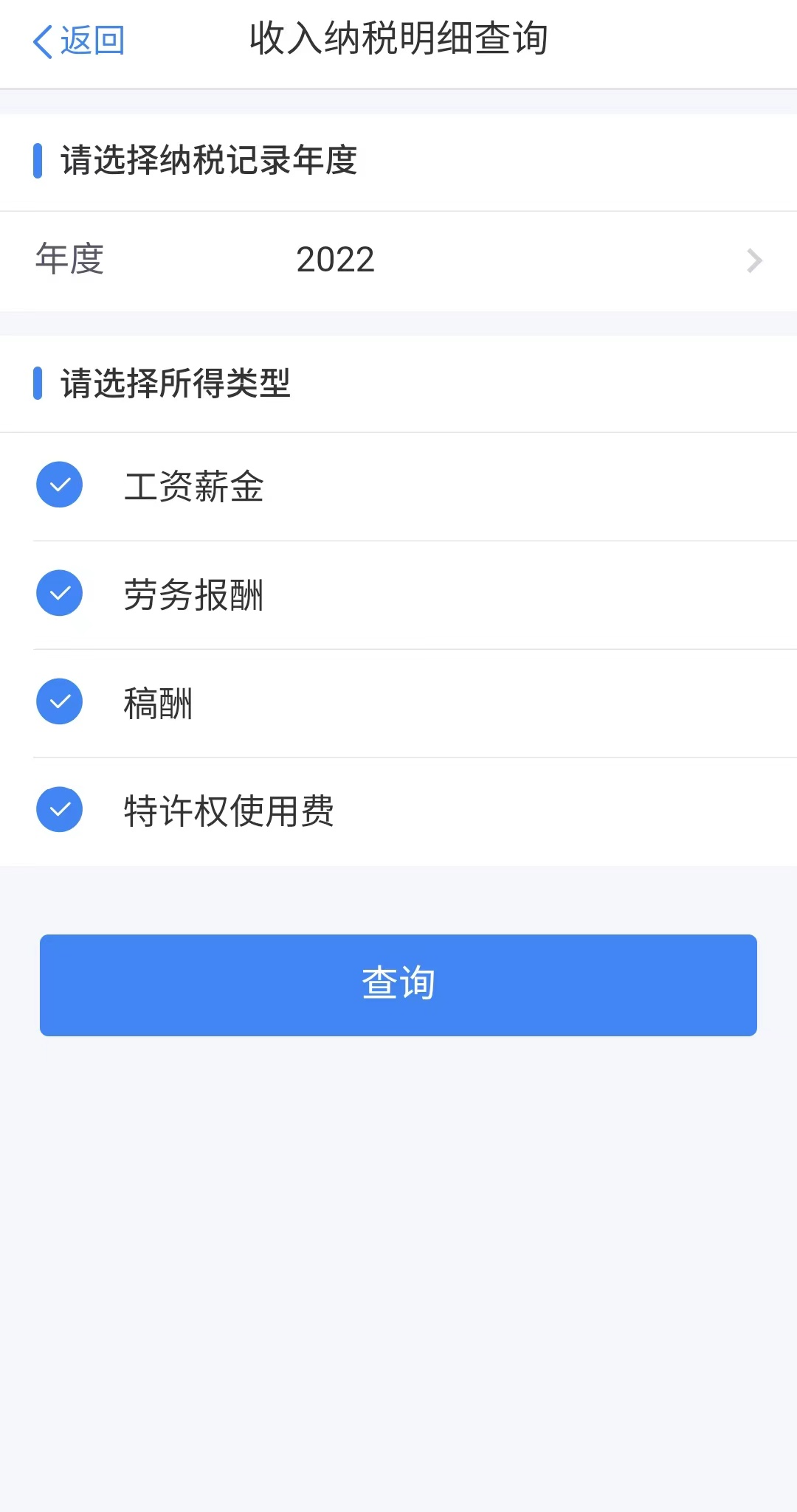Tap the blue 查询 button
Screen dimensions: 797x1512
pyautogui.click(x=398, y=985)
